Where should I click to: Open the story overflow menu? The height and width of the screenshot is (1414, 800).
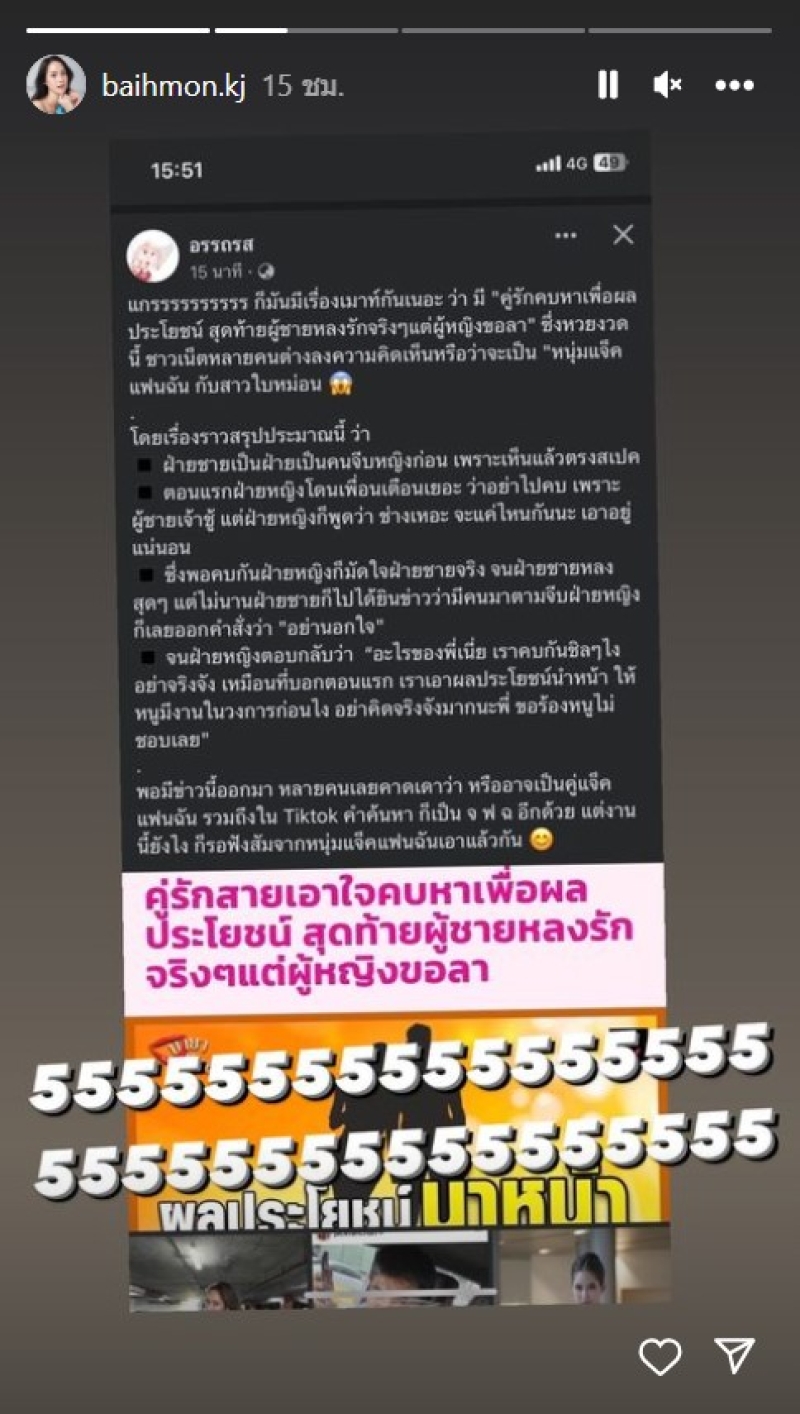pos(733,86)
